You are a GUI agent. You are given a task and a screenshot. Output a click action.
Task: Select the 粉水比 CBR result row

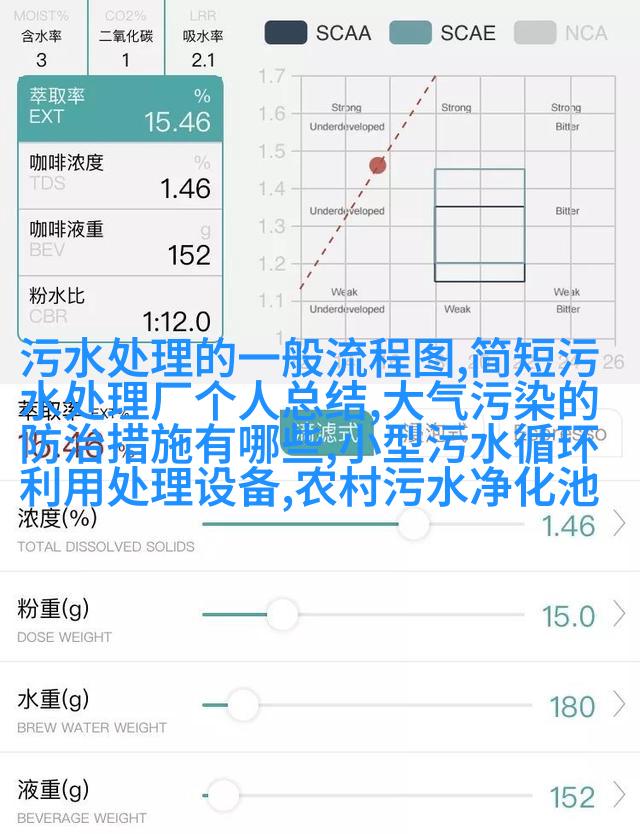pyautogui.click(x=120, y=309)
